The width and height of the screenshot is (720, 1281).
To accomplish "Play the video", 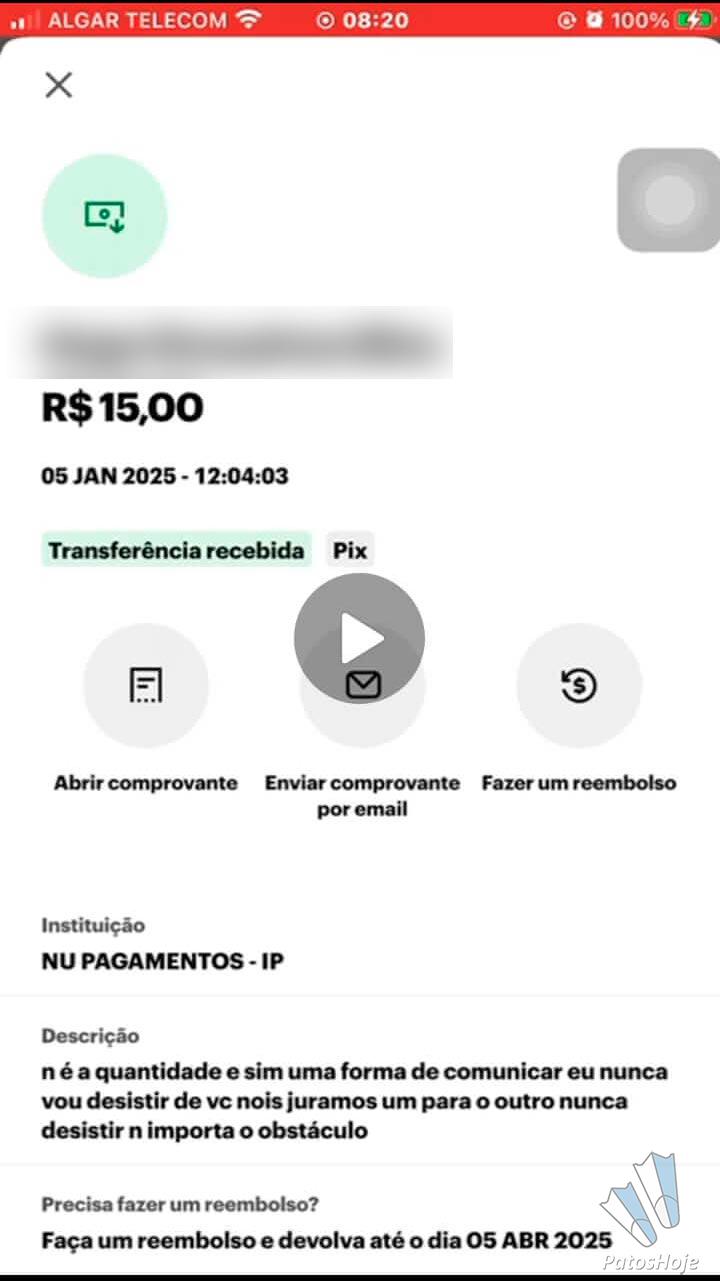I will 359,638.
